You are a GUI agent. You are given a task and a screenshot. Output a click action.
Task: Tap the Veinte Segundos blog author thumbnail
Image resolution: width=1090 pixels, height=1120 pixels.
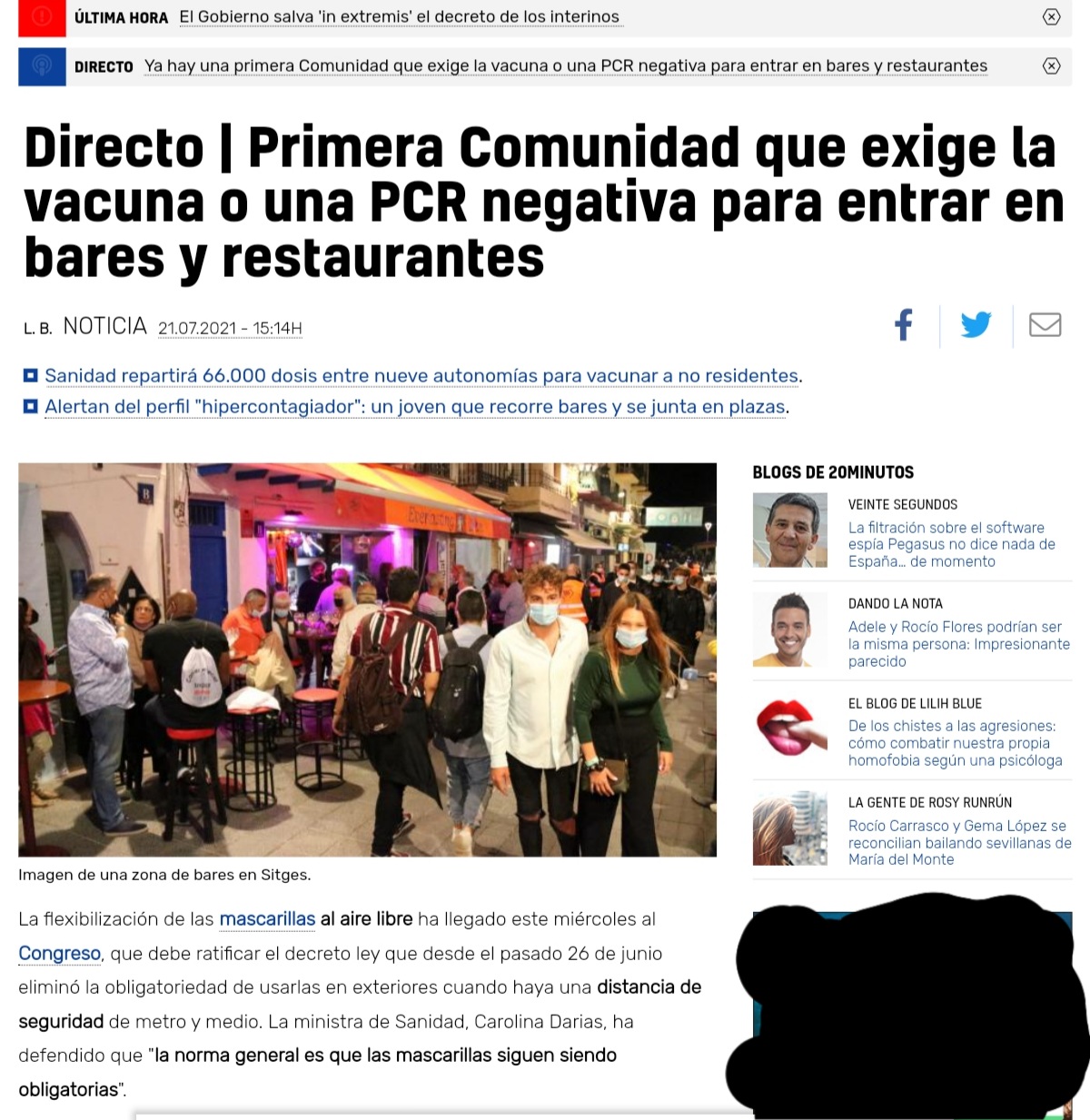pos(790,530)
